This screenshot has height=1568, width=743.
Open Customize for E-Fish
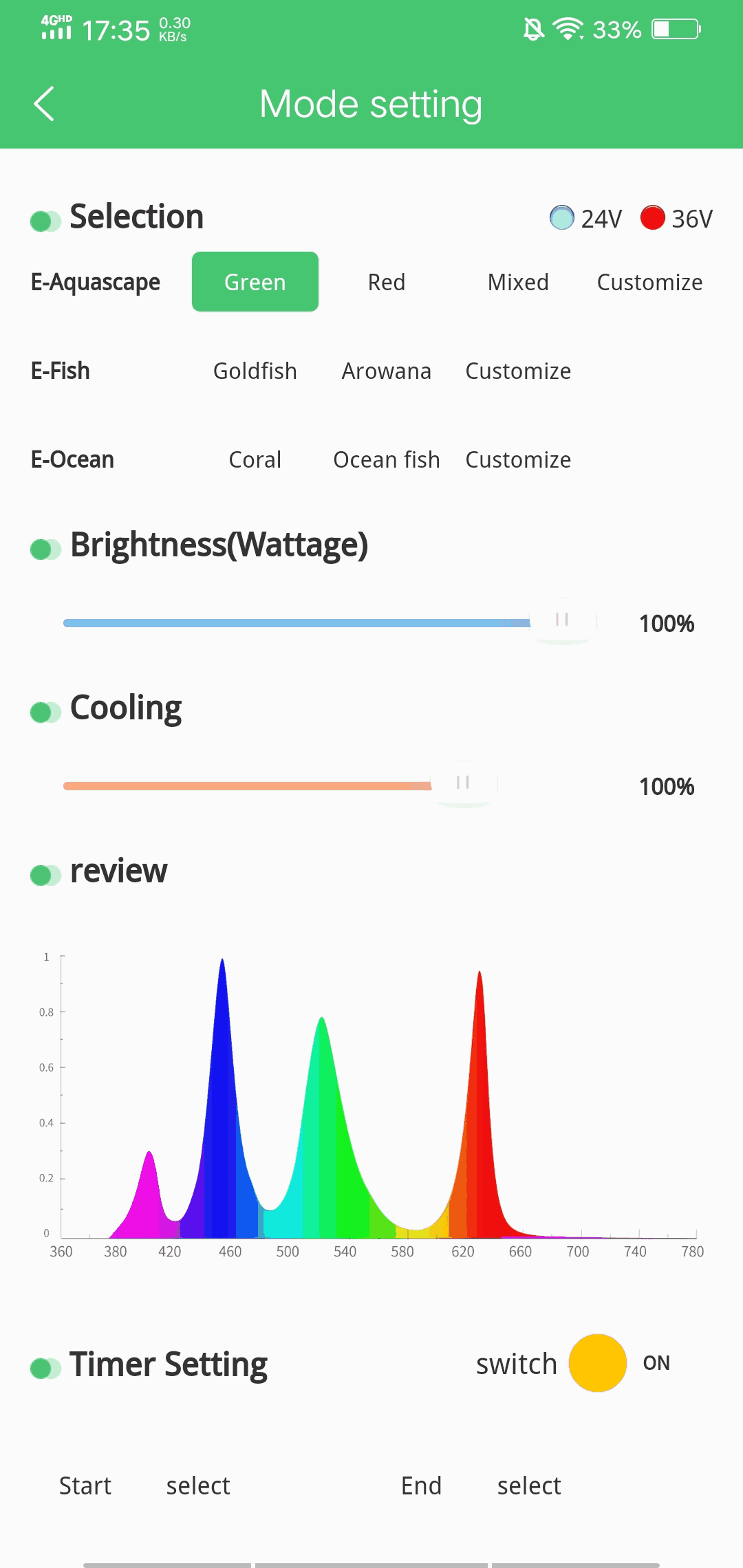coord(518,371)
